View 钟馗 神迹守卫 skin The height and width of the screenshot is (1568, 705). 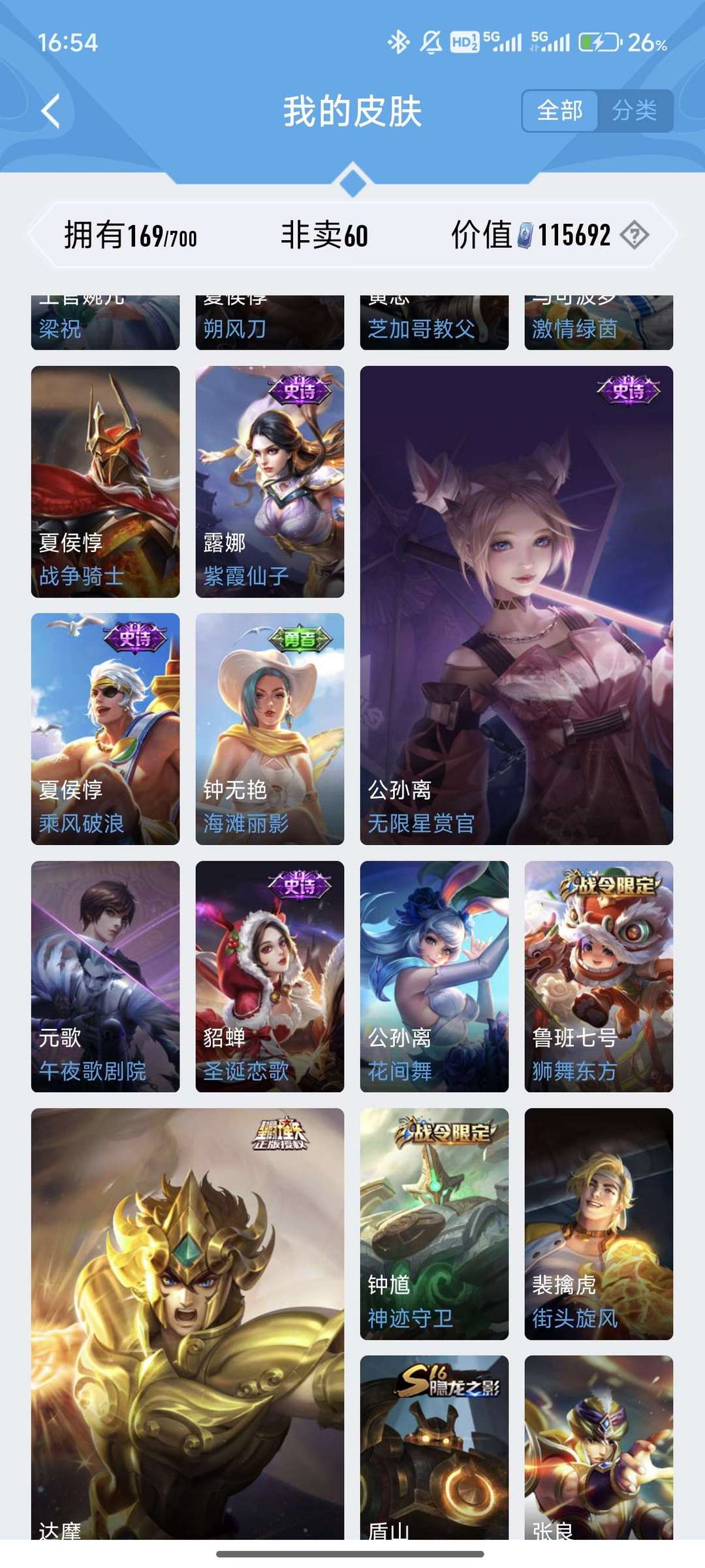(x=434, y=1224)
